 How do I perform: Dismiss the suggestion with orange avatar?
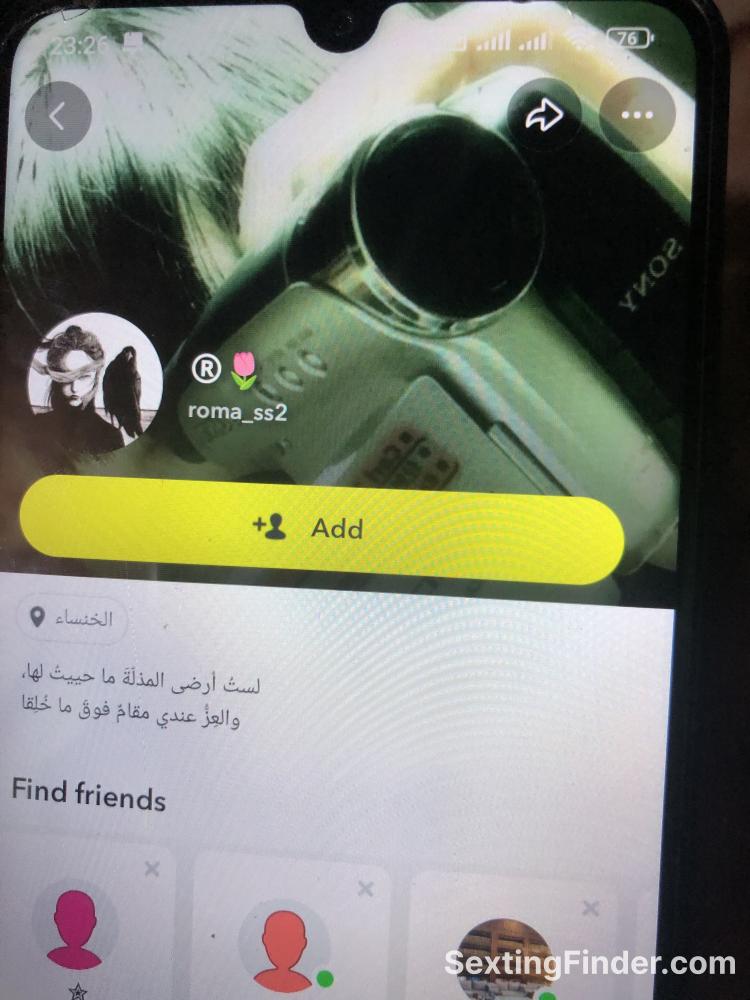(366, 889)
